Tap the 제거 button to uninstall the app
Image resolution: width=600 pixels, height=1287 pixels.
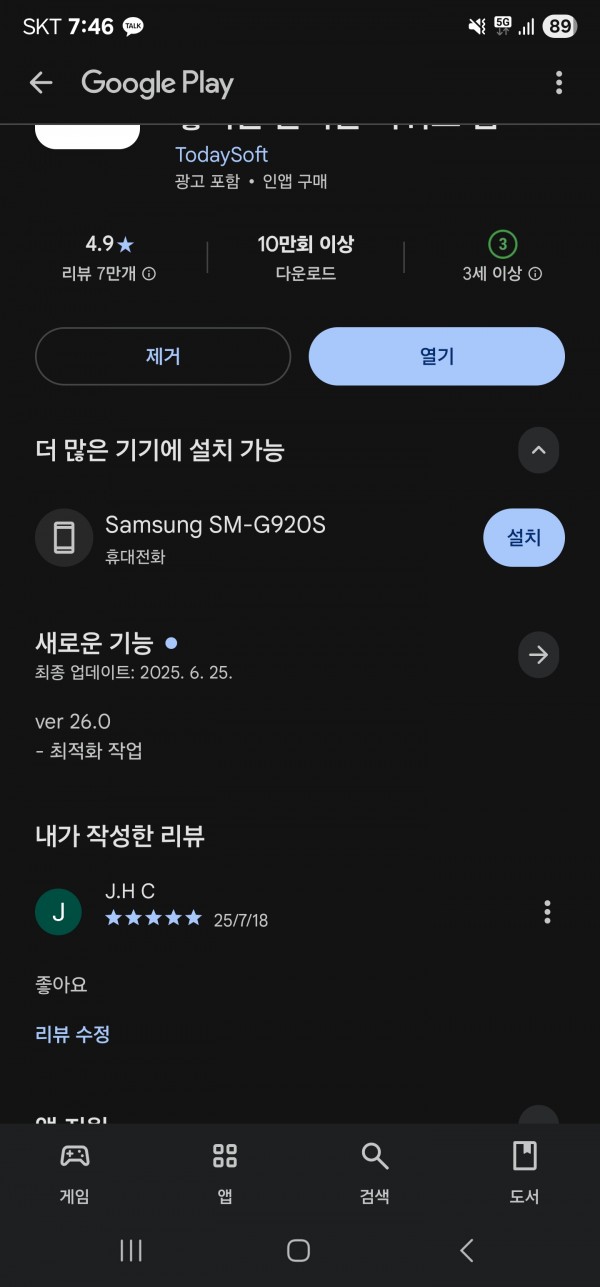(163, 356)
